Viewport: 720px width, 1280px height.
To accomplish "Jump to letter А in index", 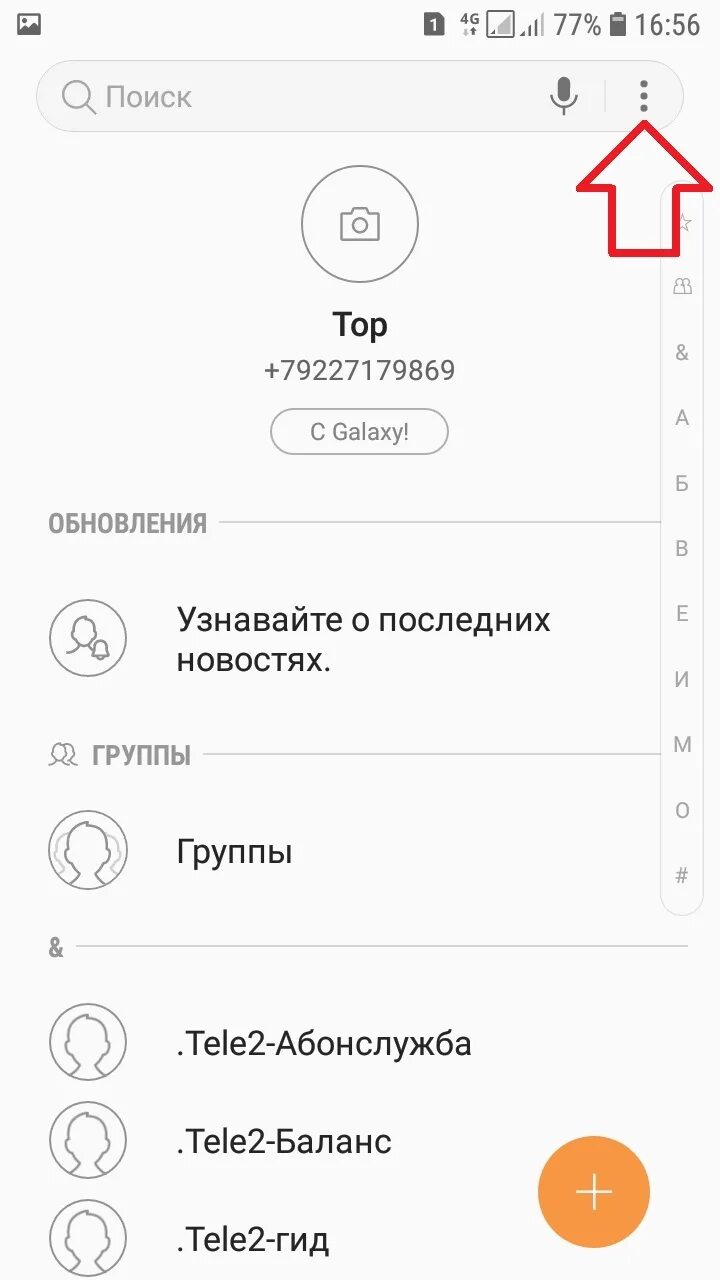I will [682, 418].
